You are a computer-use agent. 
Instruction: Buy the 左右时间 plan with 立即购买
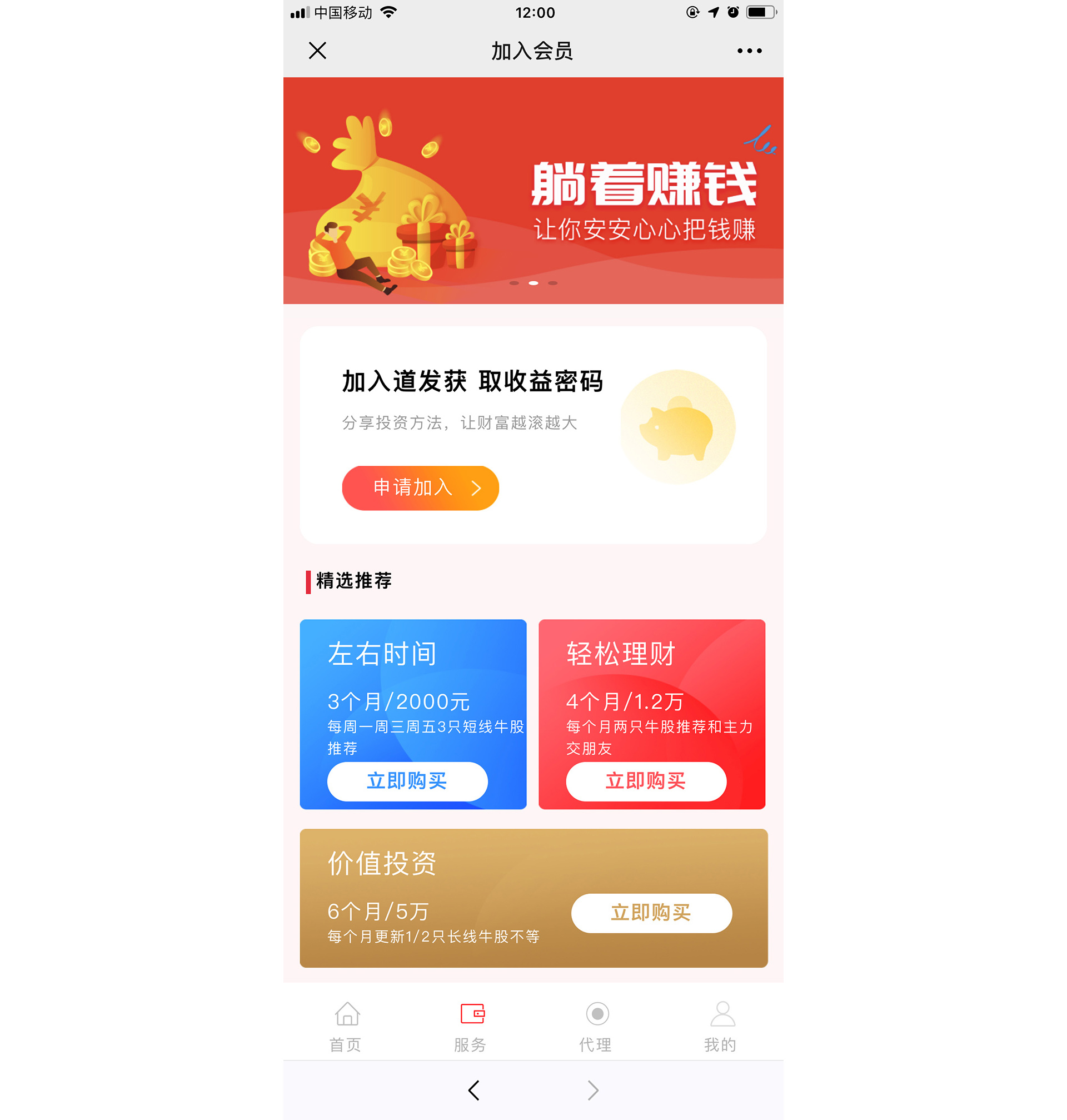coord(407,781)
